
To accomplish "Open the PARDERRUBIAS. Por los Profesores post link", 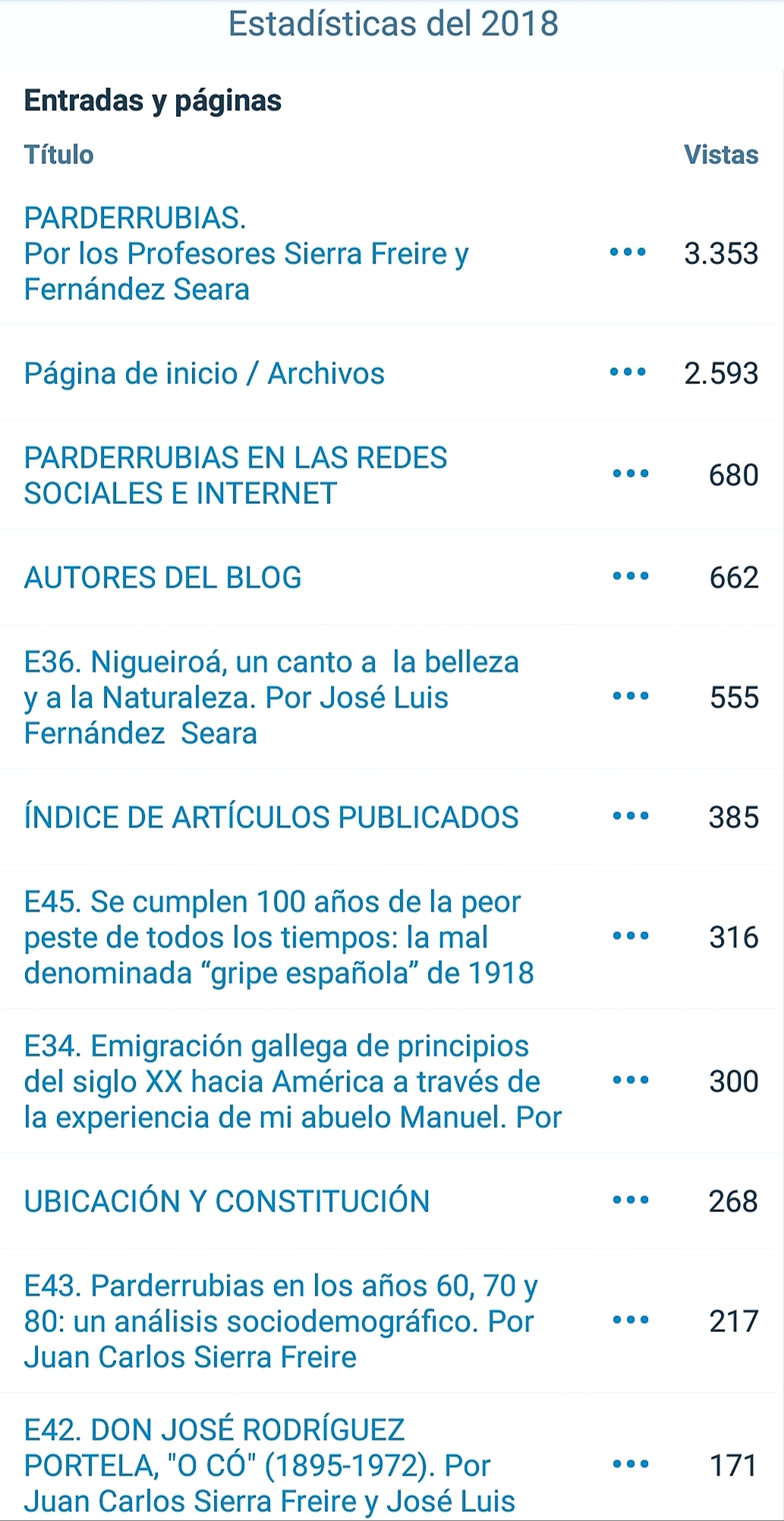I will (x=246, y=253).
